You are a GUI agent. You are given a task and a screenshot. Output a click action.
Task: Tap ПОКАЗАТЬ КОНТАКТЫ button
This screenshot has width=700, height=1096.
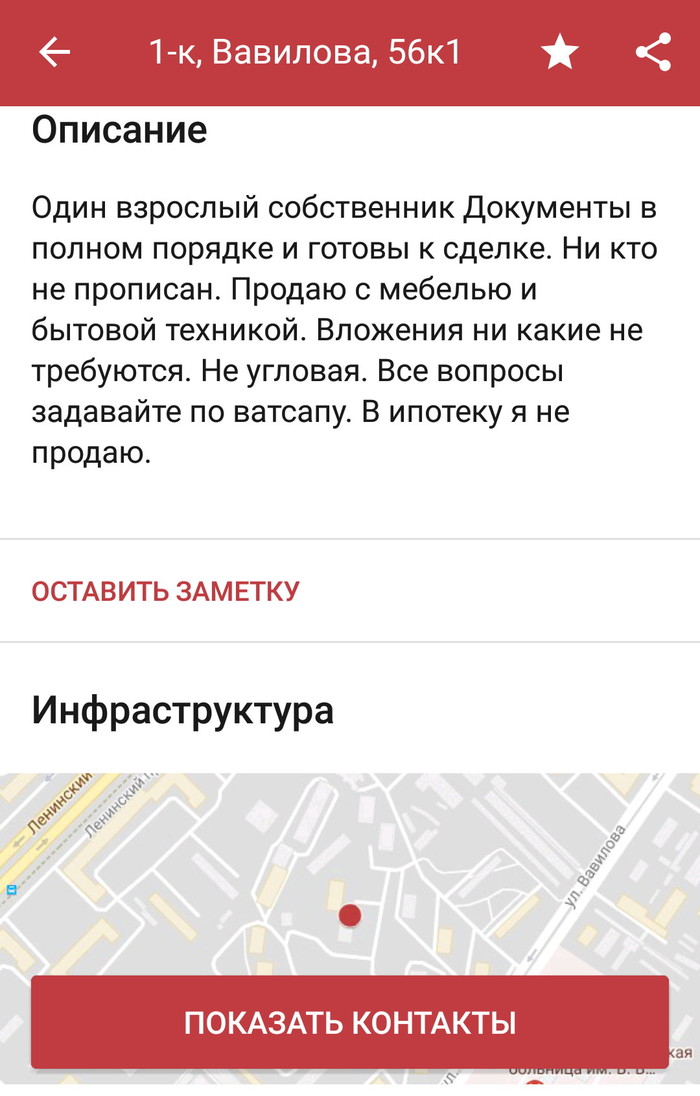(x=350, y=1022)
